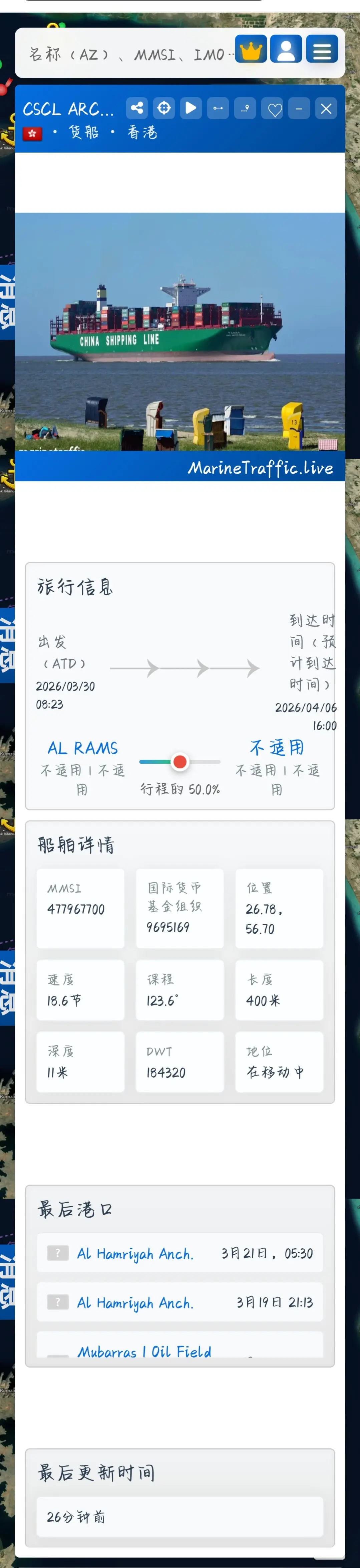Center map on vessel with crosshair icon
Image resolution: width=360 pixels, height=1568 pixels.
pyautogui.click(x=163, y=108)
